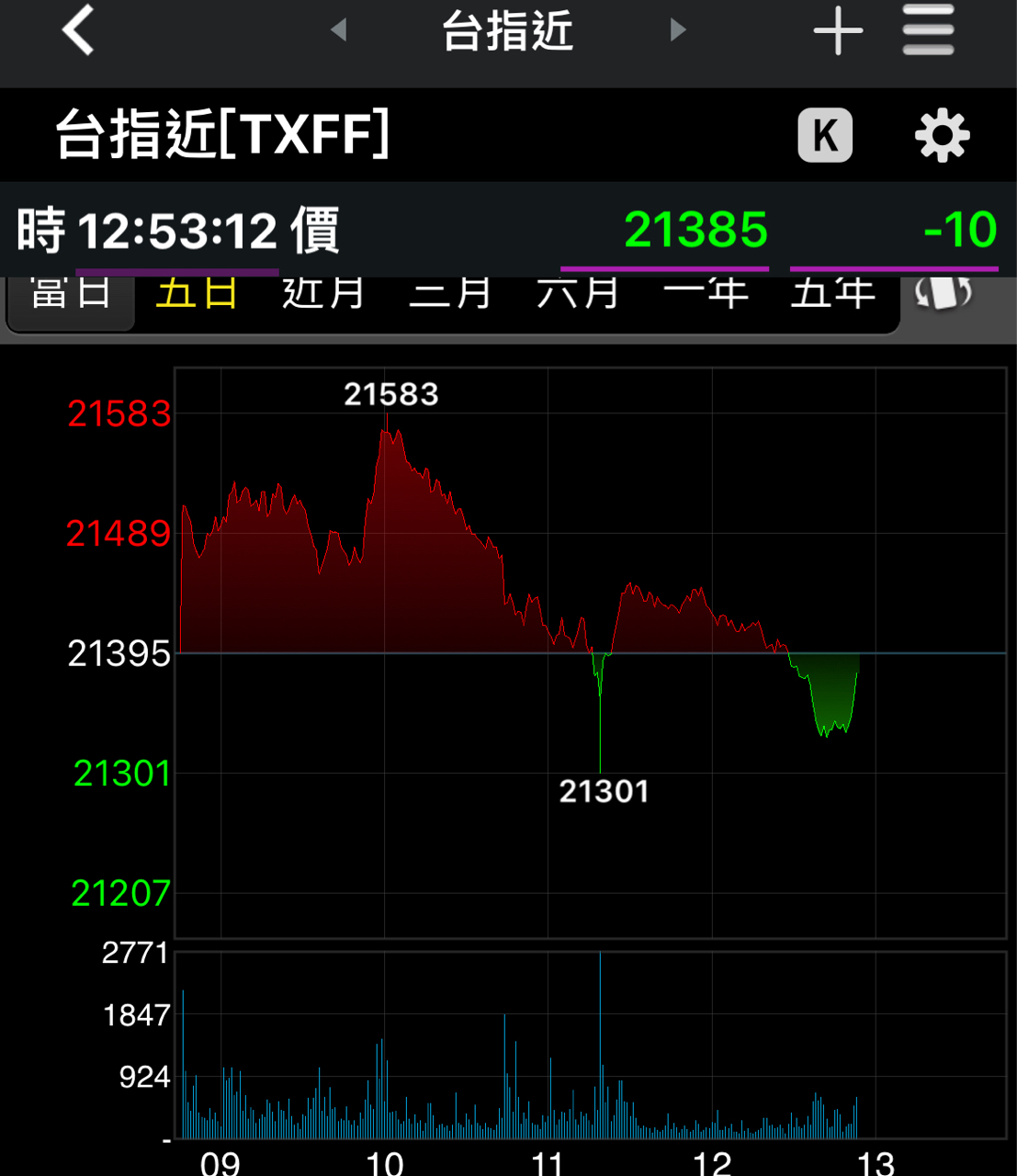Tap the back arrow icon
1017x1176 pixels.
point(77,29)
